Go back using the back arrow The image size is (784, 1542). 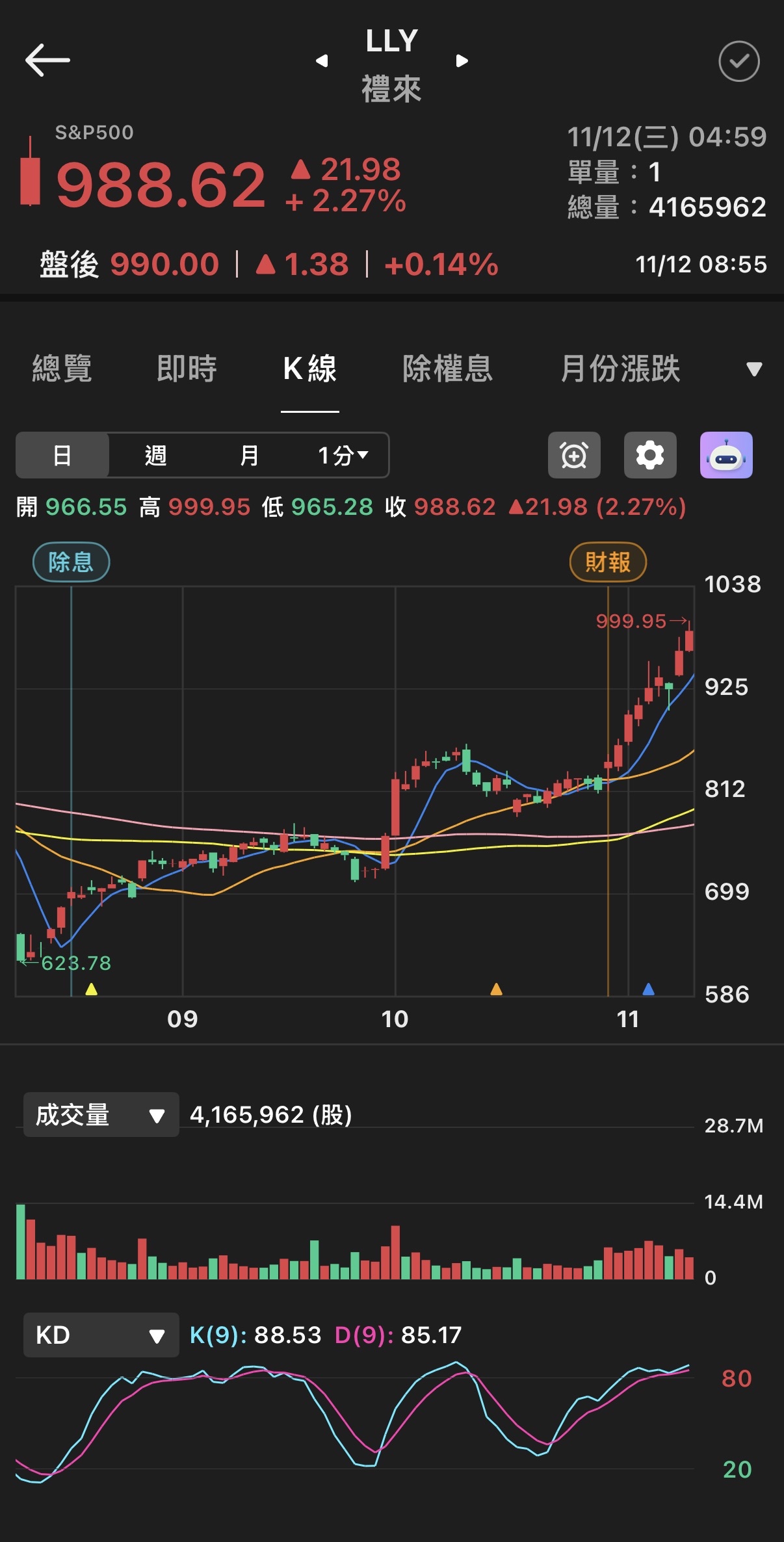[x=47, y=59]
